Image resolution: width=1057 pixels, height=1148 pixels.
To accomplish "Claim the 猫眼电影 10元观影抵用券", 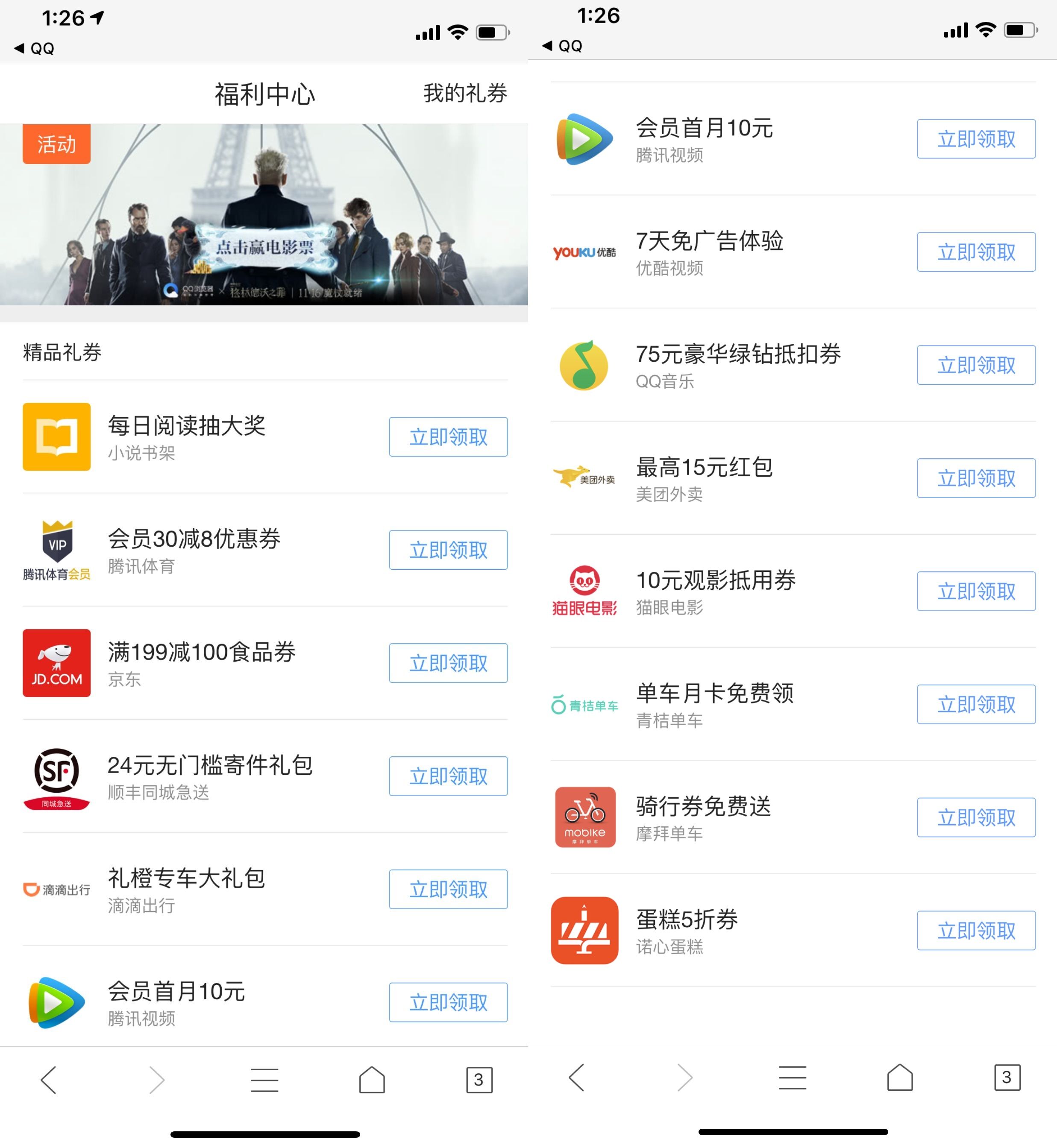I will [976, 592].
